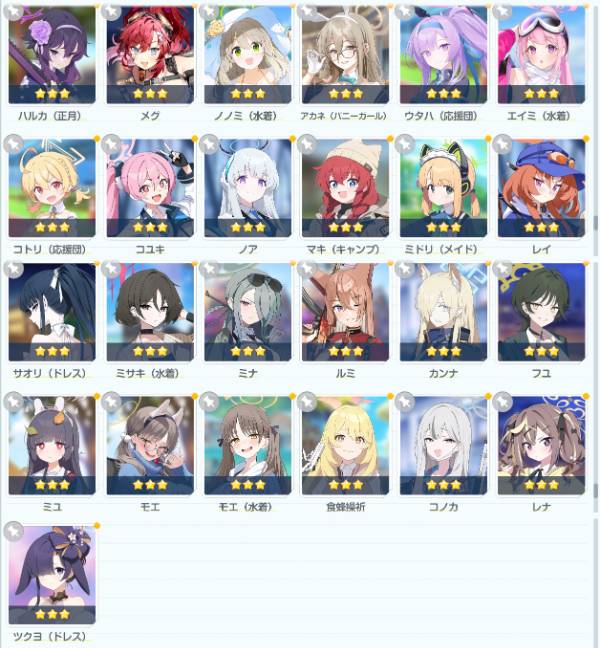This screenshot has width=600, height=648.
Task: View the コユキ character card
Action: pos(150,187)
